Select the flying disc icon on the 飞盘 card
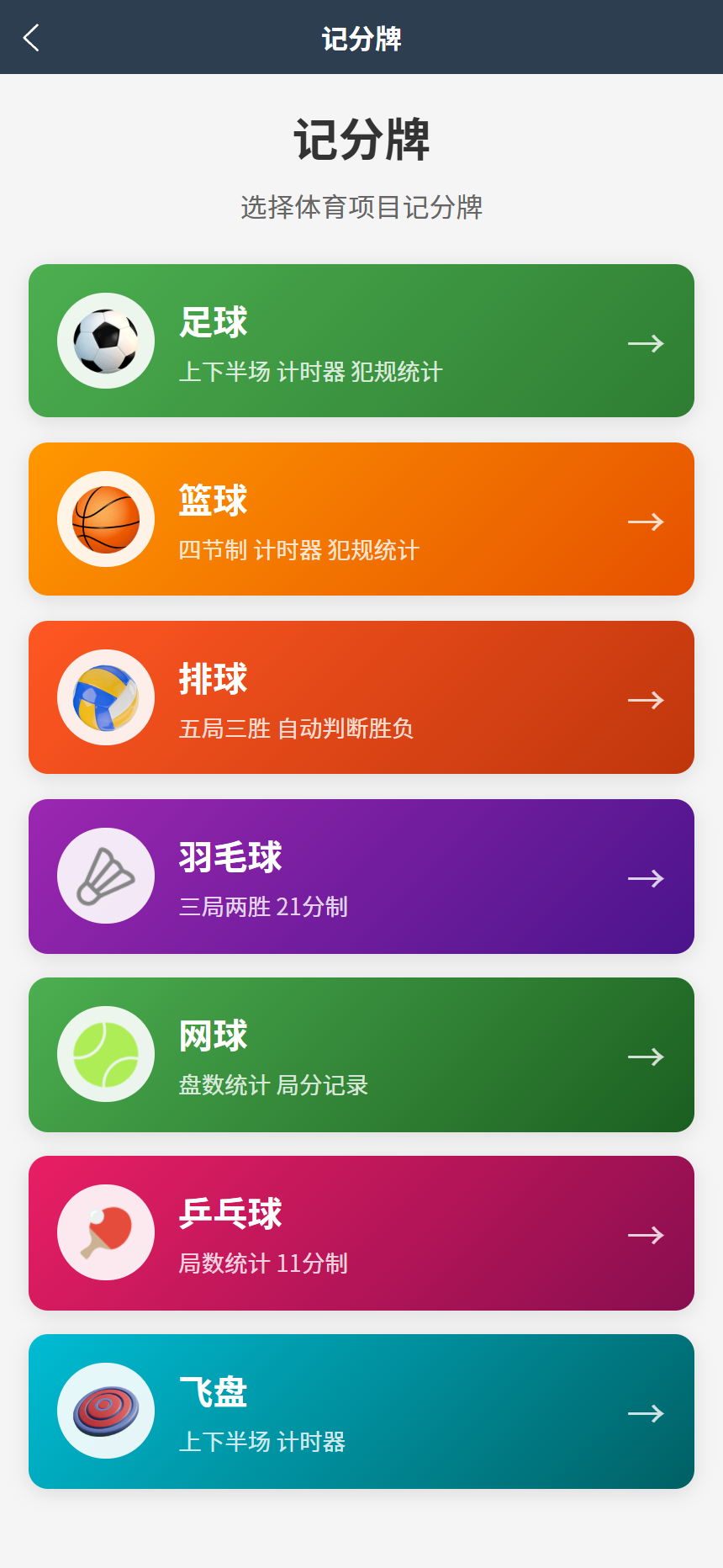 105,1411
